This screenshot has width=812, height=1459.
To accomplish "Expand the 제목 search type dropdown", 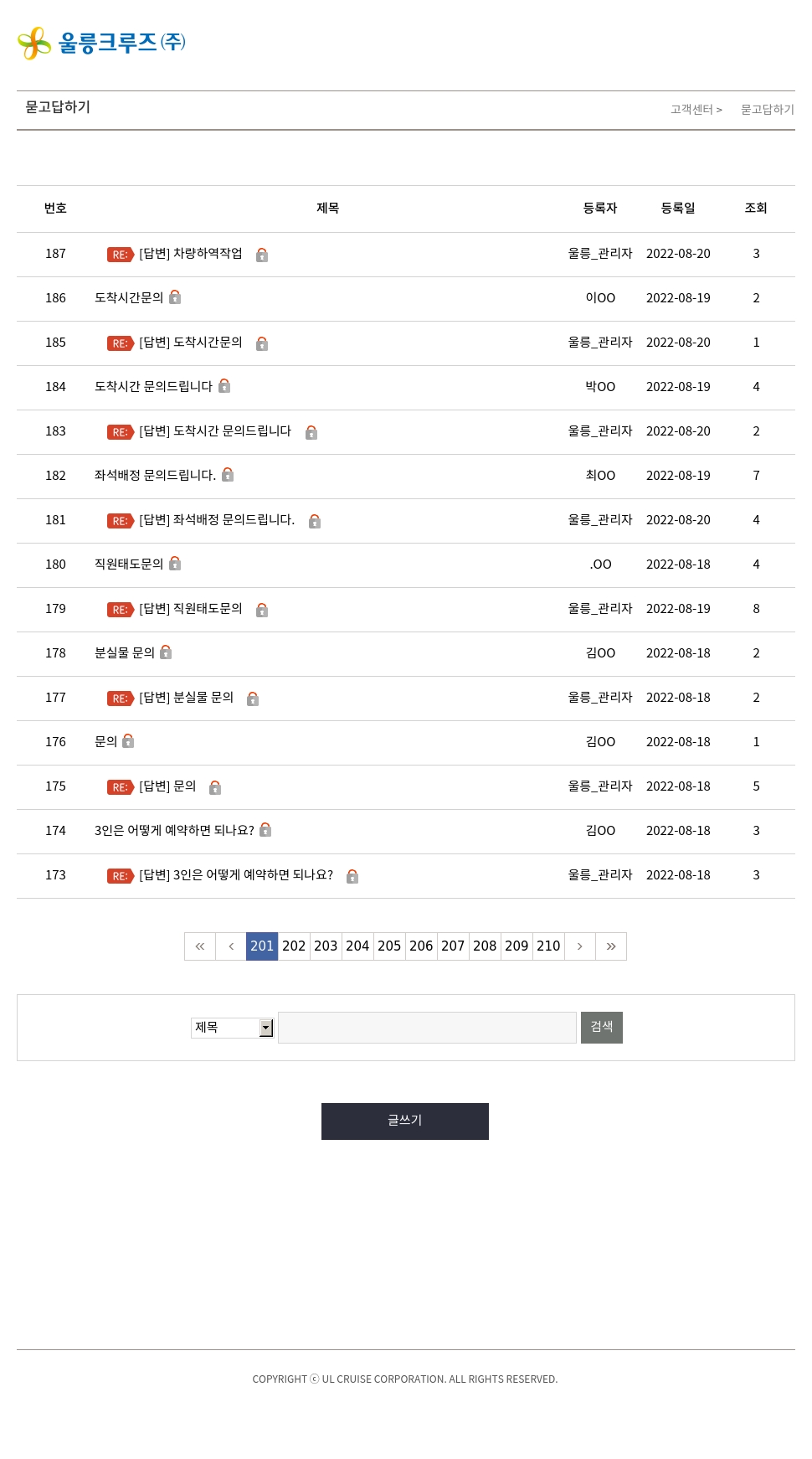I will tap(233, 1028).
